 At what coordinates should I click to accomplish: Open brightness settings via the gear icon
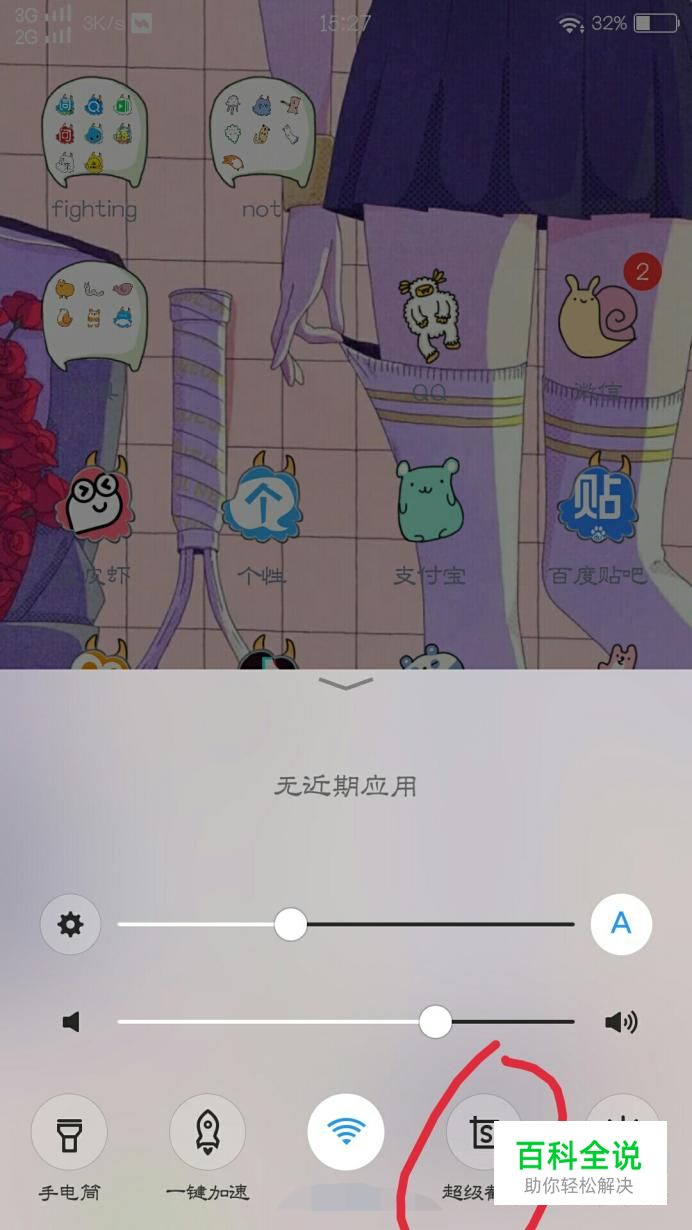[70, 924]
